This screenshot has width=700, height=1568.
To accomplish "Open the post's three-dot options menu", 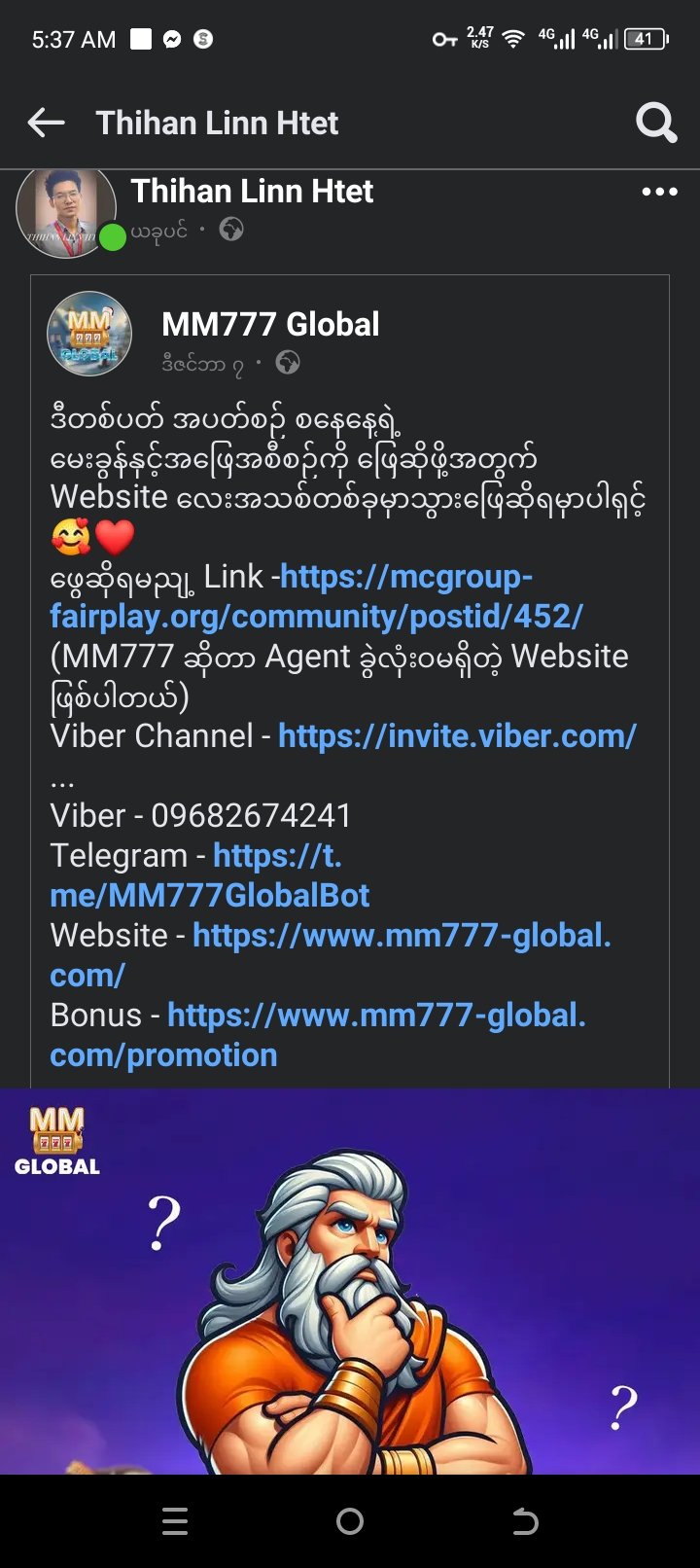I will pyautogui.click(x=659, y=193).
